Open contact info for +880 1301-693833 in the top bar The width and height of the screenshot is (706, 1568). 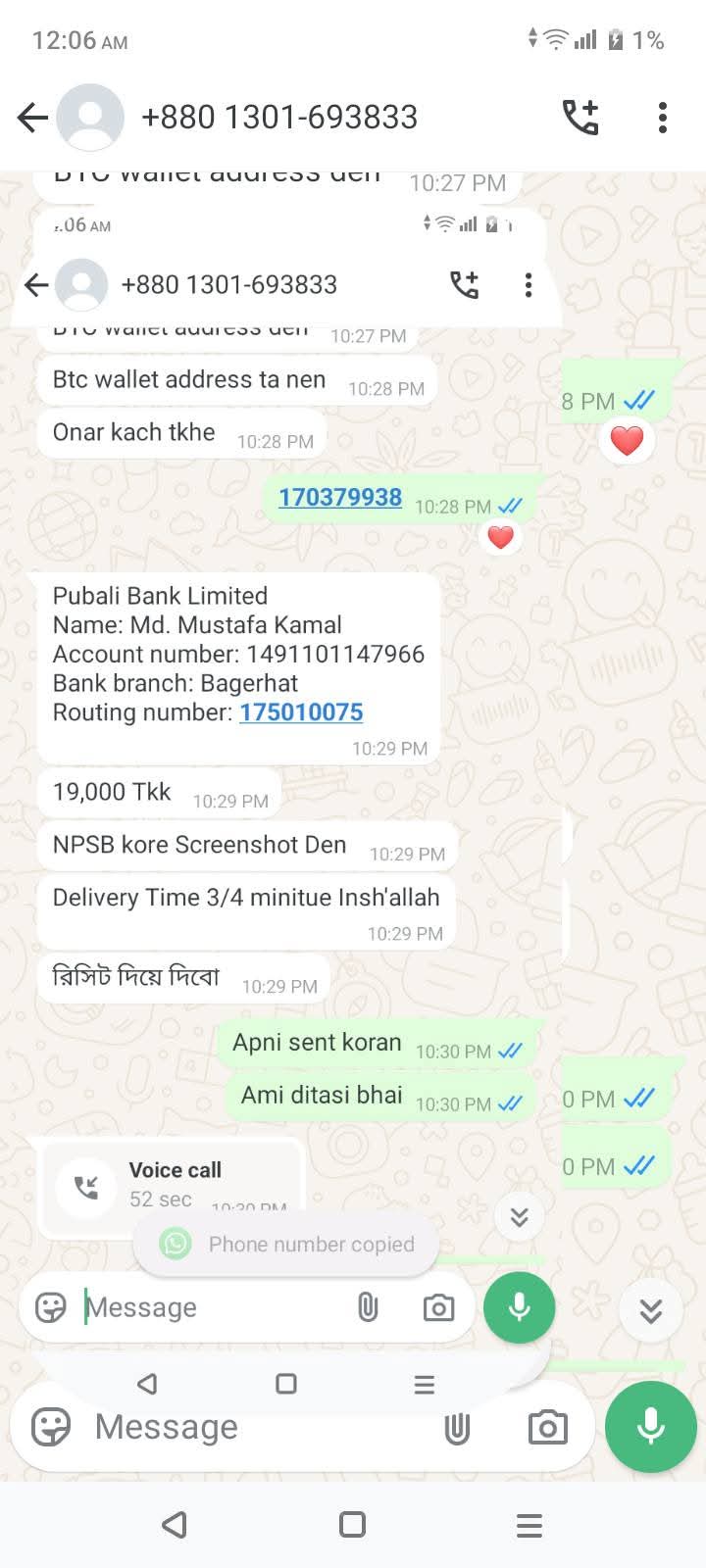coord(279,118)
